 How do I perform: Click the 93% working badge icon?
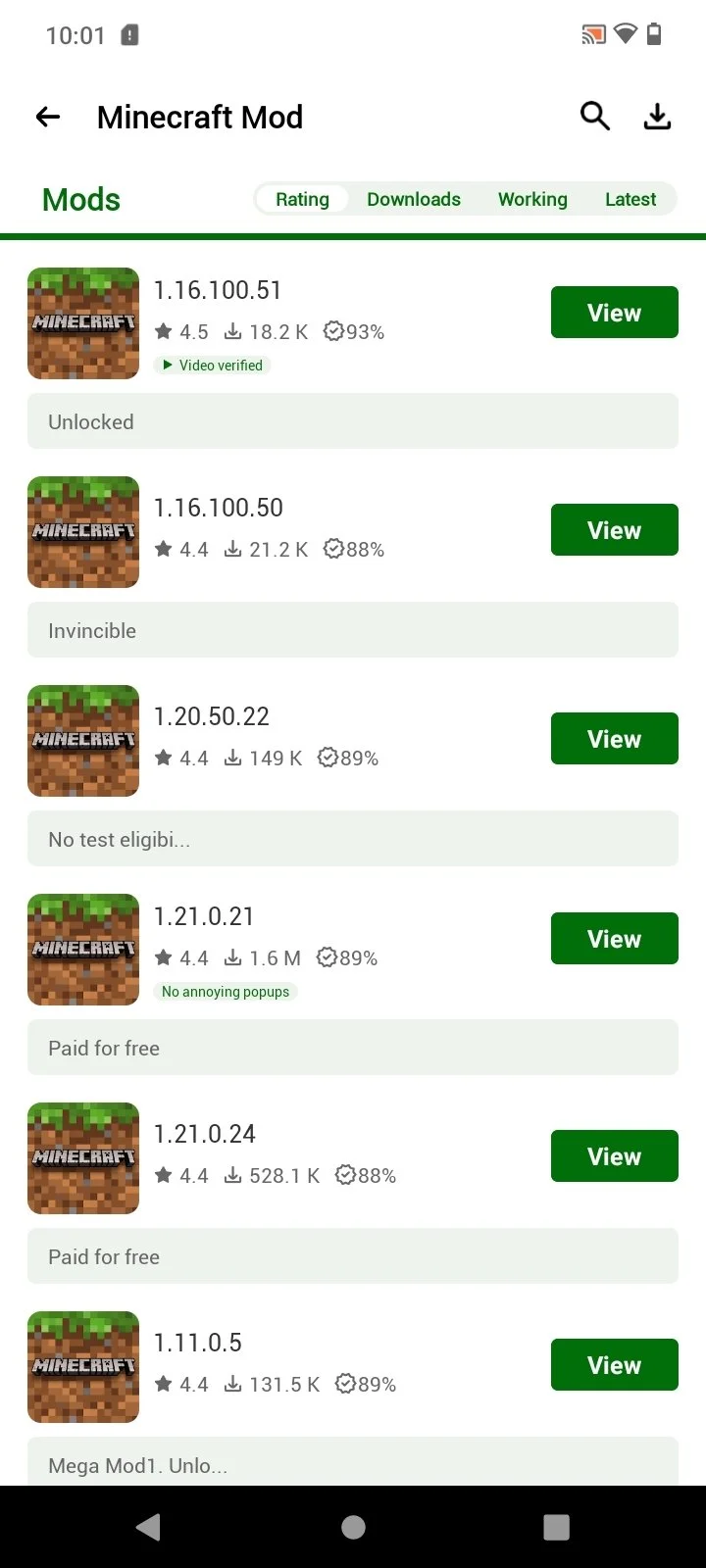pyautogui.click(x=333, y=331)
